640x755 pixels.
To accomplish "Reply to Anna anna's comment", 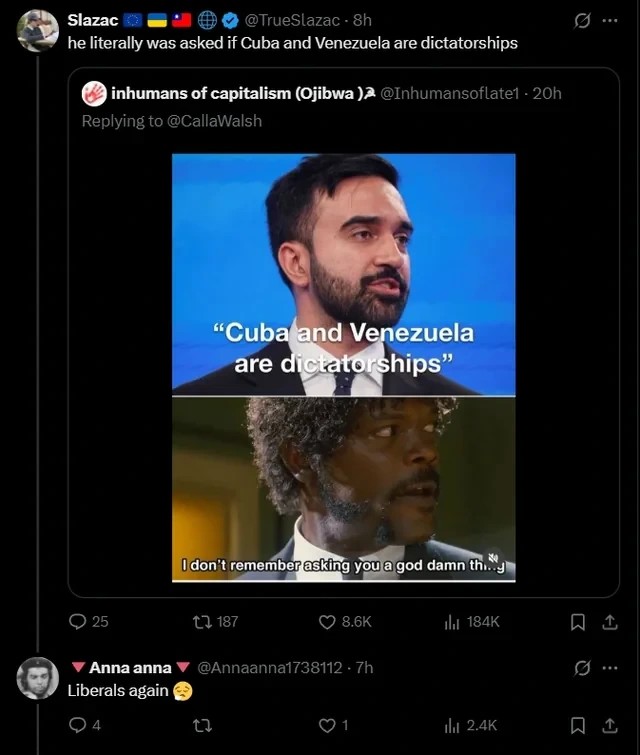I will click(x=78, y=725).
